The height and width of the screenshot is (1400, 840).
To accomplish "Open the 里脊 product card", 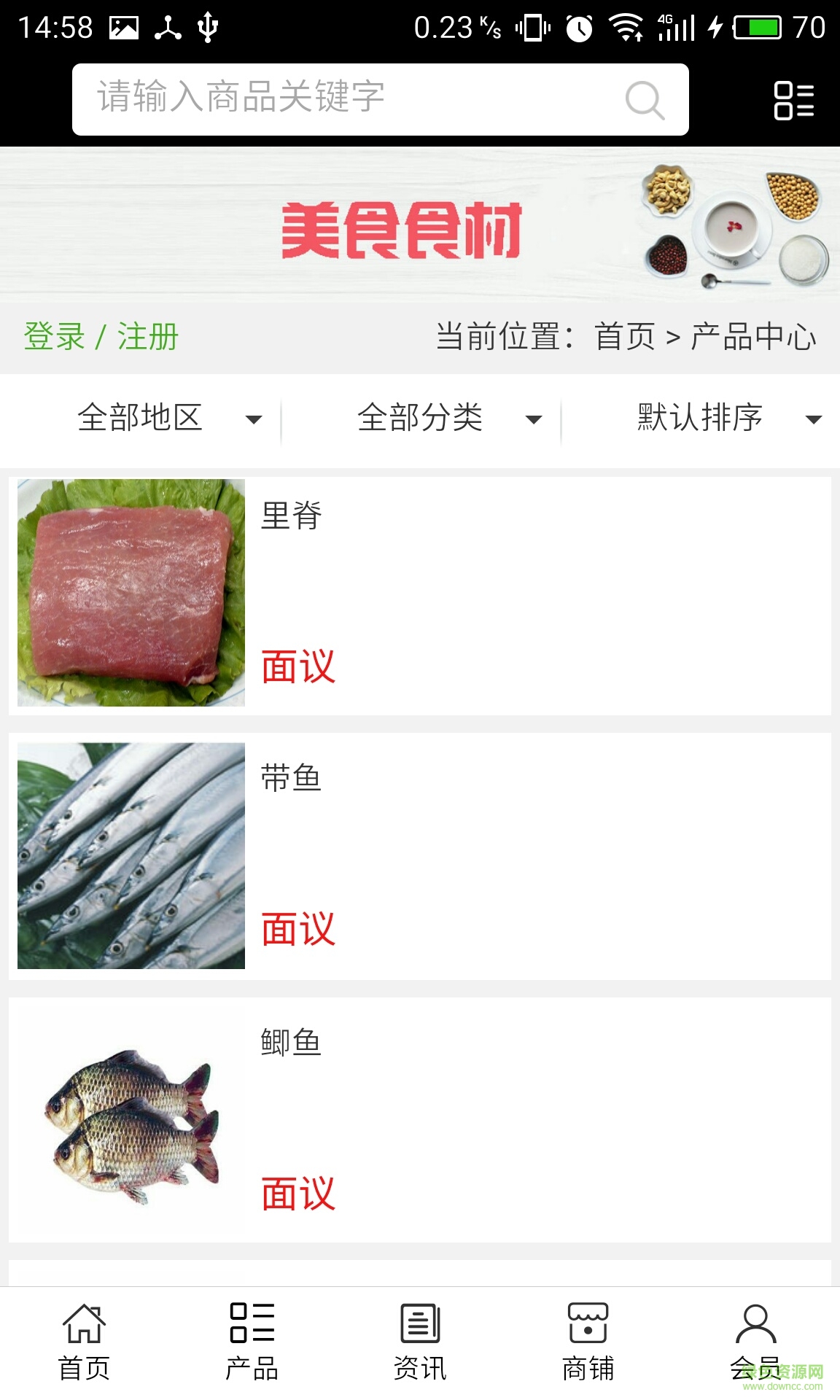I will [x=420, y=595].
